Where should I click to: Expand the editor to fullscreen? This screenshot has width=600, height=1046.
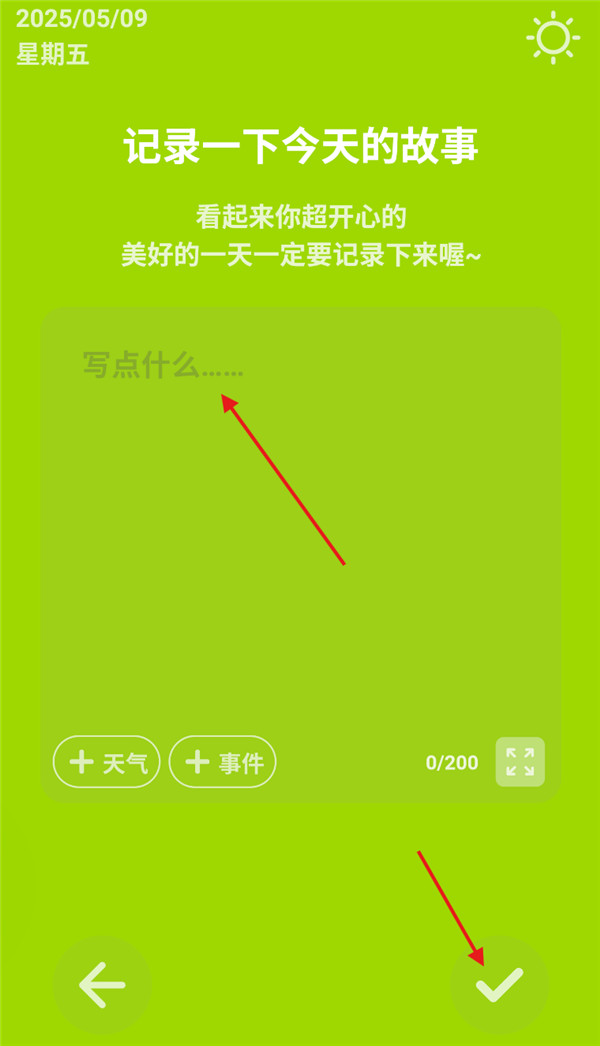tap(520, 762)
